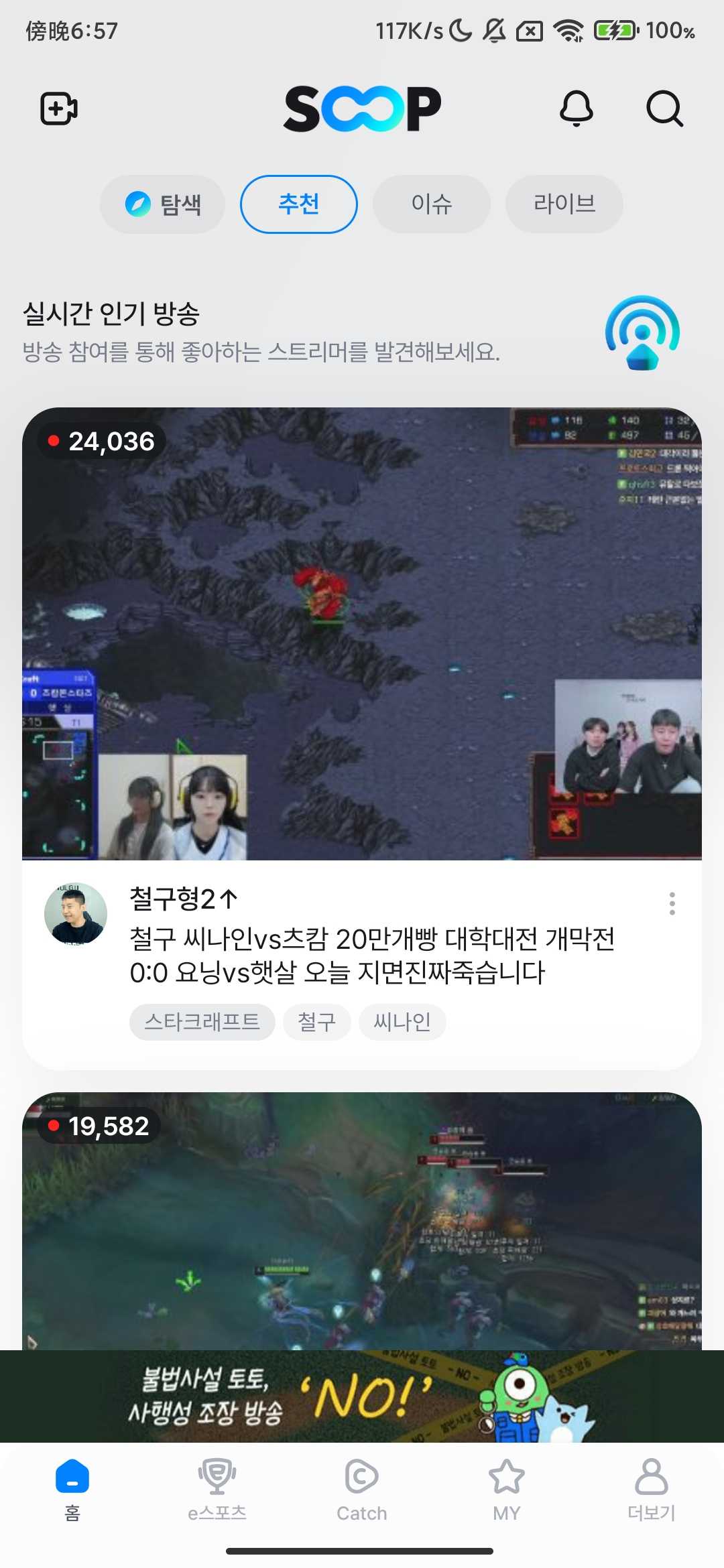This screenshot has width=724, height=1568.
Task: Open the Catch tab
Action: (x=362, y=1489)
